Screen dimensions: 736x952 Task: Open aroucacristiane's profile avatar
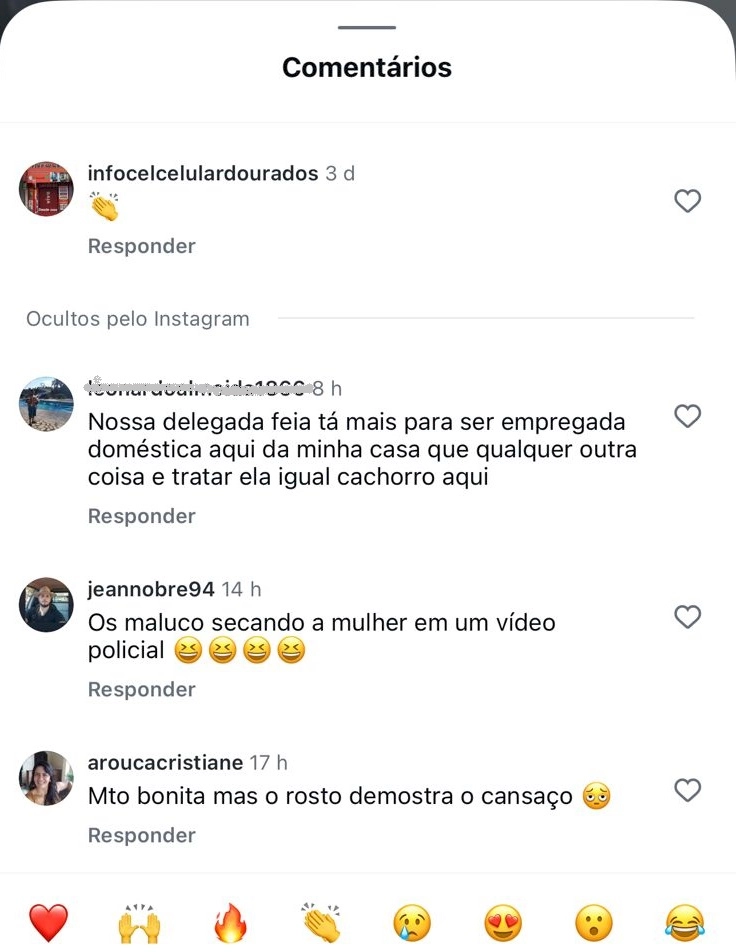[x=46, y=778]
